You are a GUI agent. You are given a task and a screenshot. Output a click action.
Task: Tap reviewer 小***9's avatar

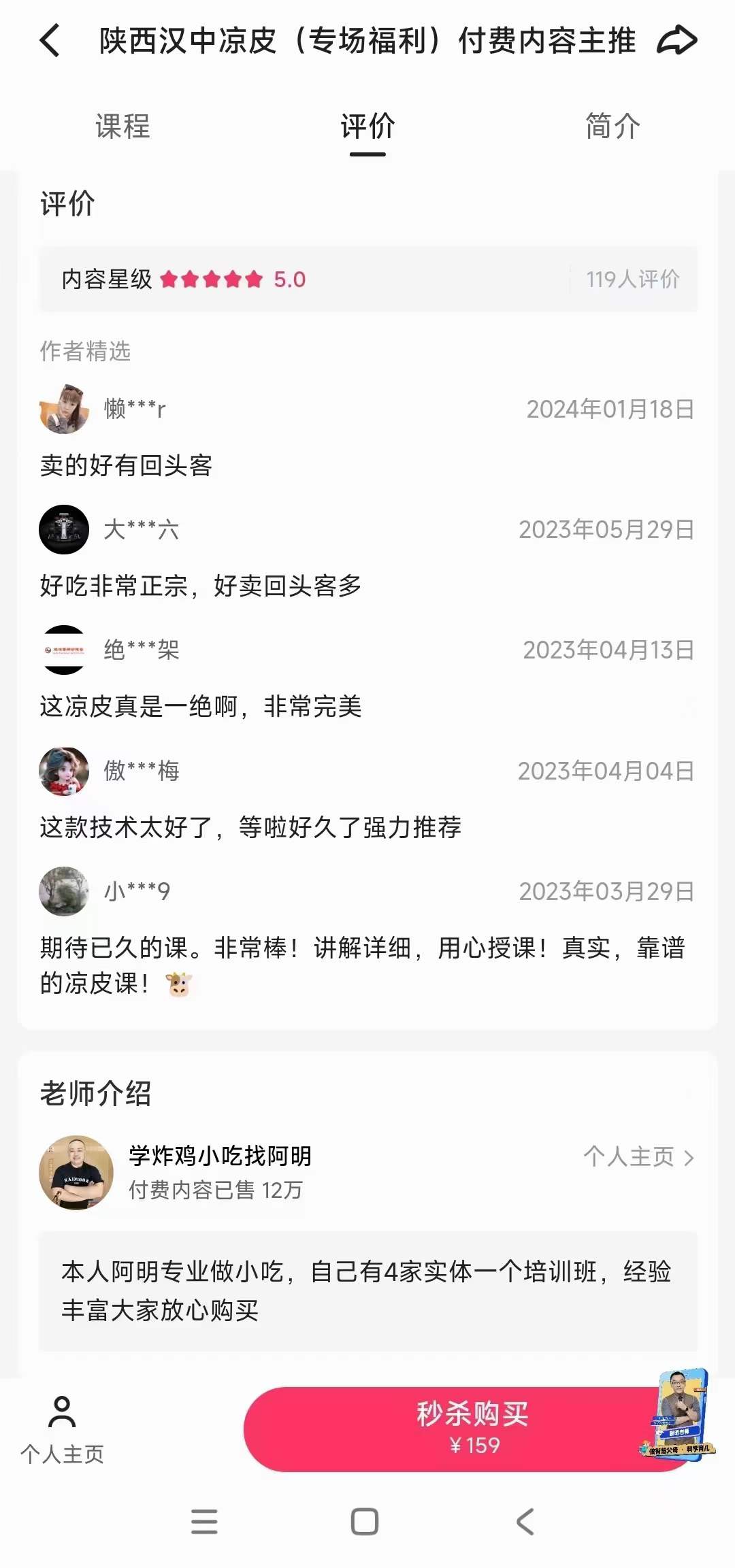pos(63,893)
